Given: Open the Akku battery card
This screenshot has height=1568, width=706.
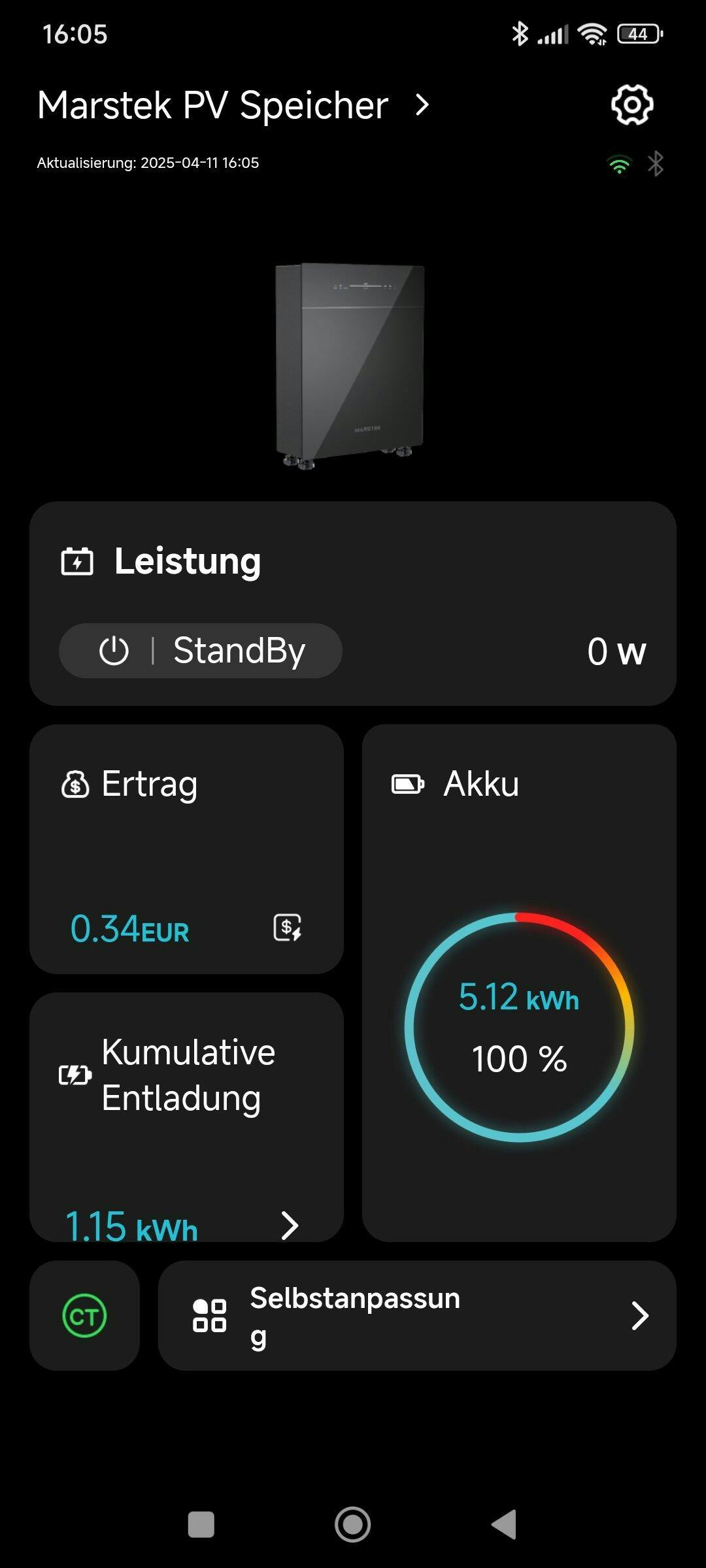Looking at the screenshot, I should [x=519, y=983].
